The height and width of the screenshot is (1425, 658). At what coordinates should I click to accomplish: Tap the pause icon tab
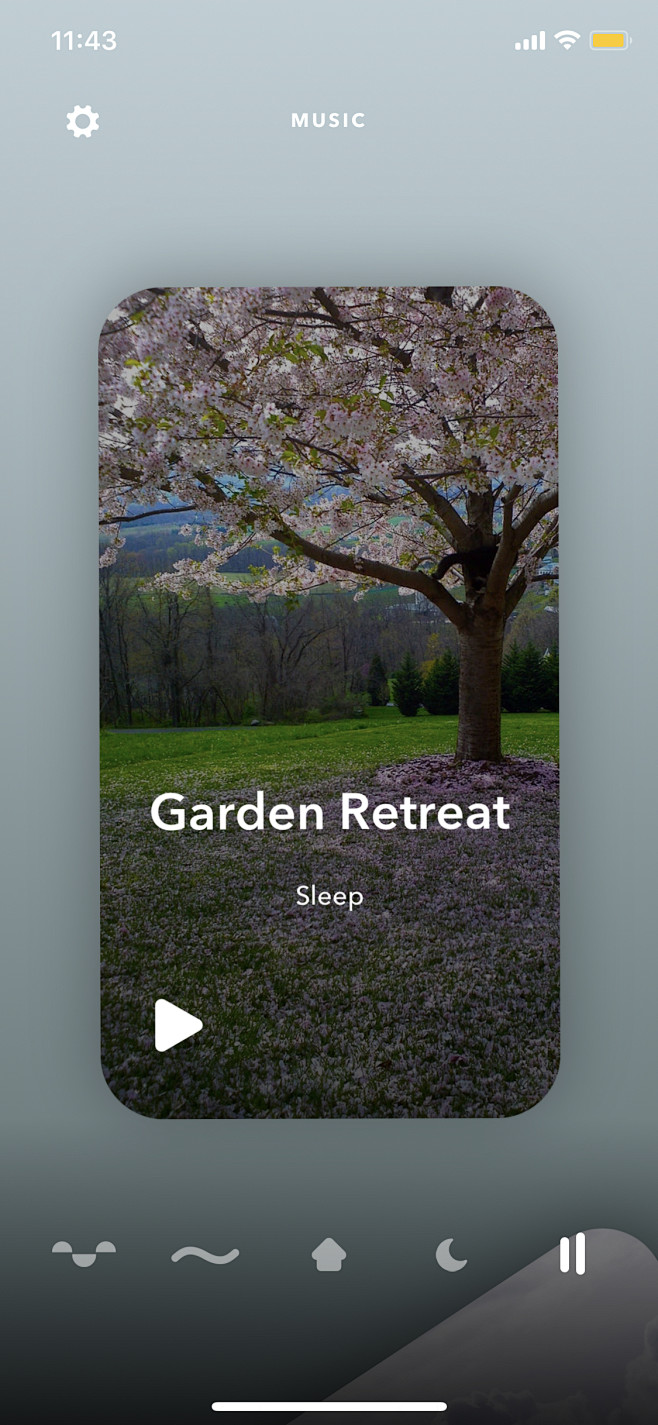[x=572, y=1254]
